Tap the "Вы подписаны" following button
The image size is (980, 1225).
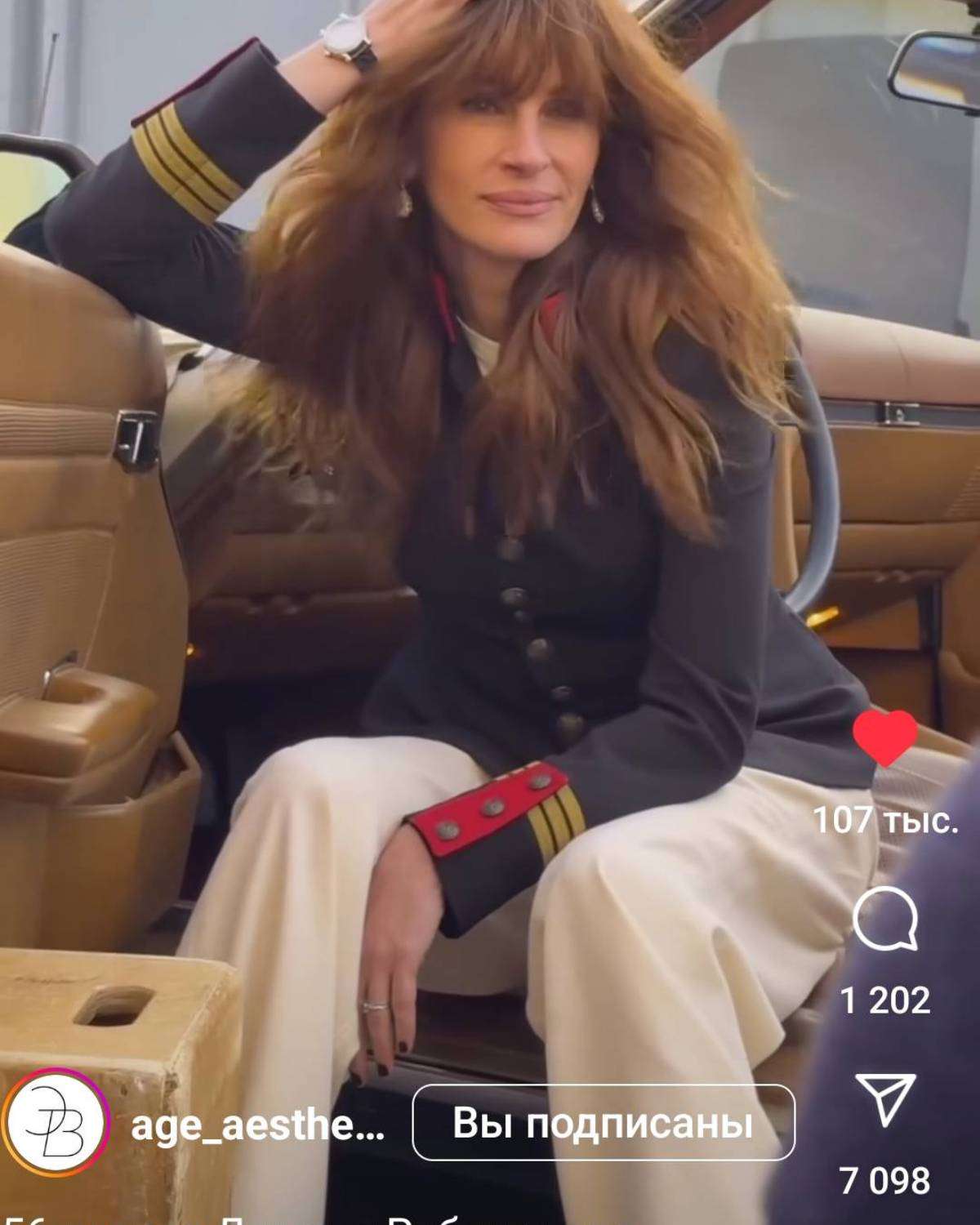[x=603, y=1124]
